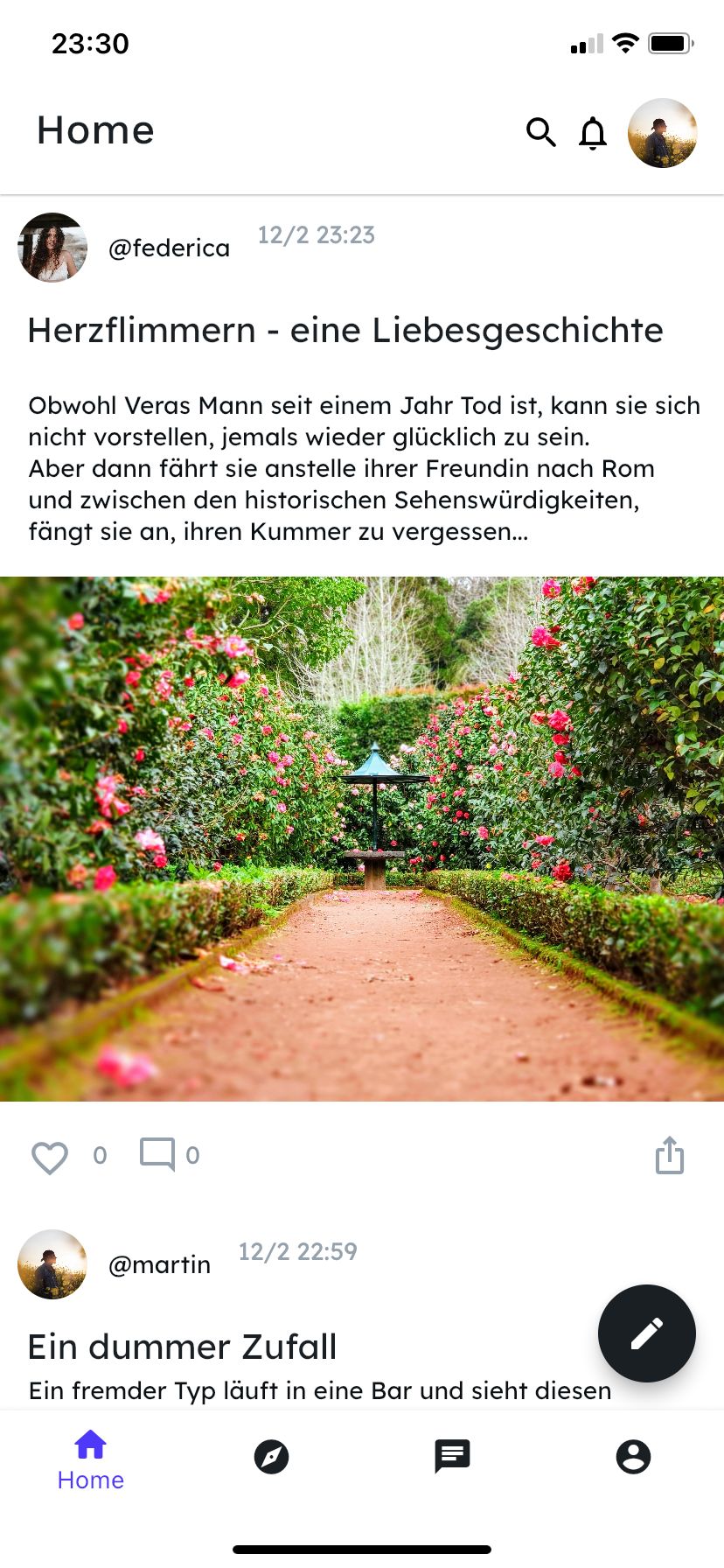
Task: Open the search magnifier icon
Action: coord(541,132)
